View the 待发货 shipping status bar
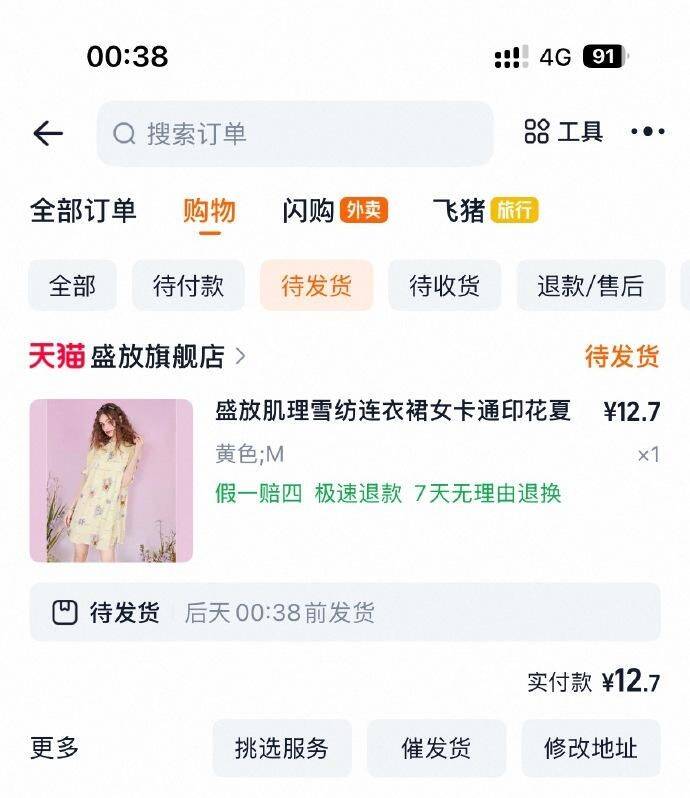This screenshot has height=798, width=690. (344, 612)
